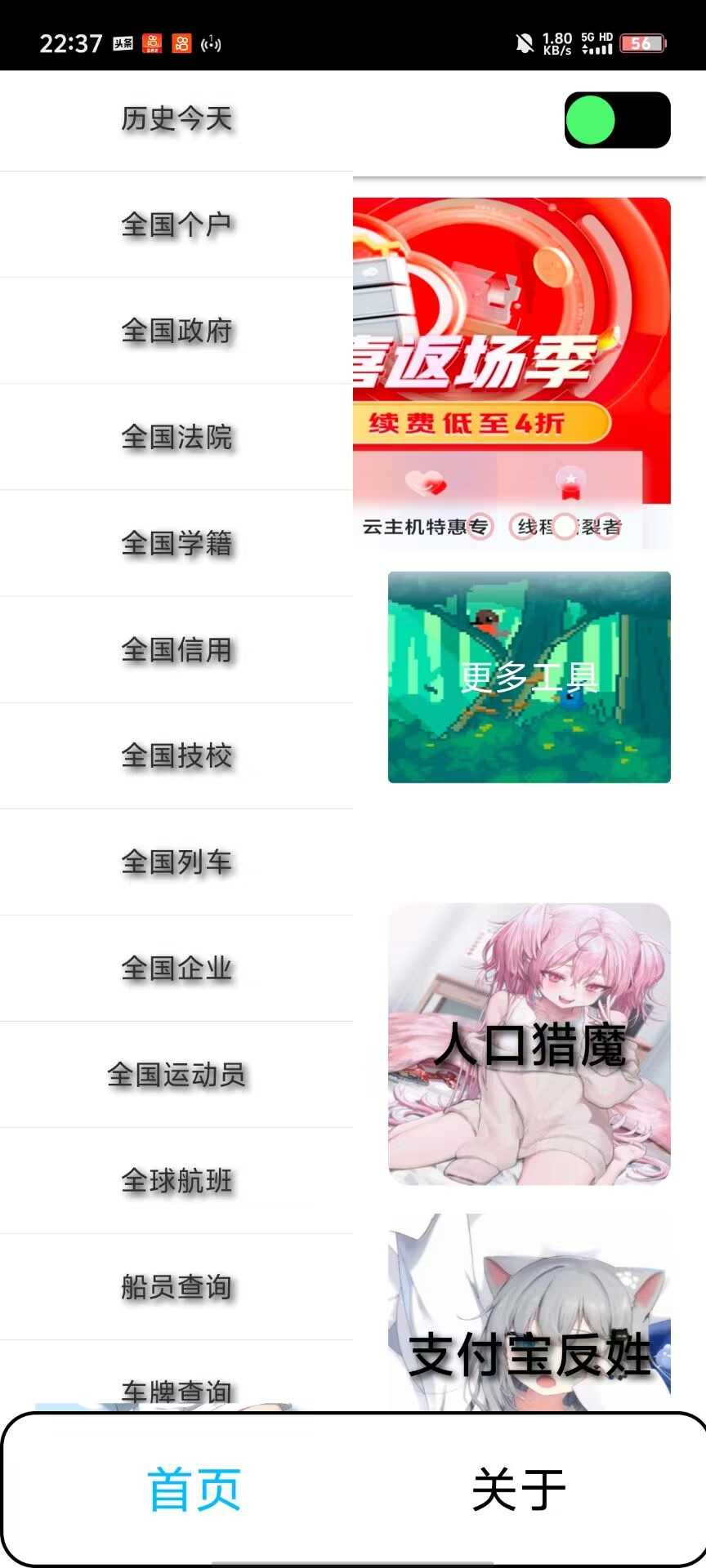Open 全国企业 query
706x1568 pixels.
(x=176, y=969)
